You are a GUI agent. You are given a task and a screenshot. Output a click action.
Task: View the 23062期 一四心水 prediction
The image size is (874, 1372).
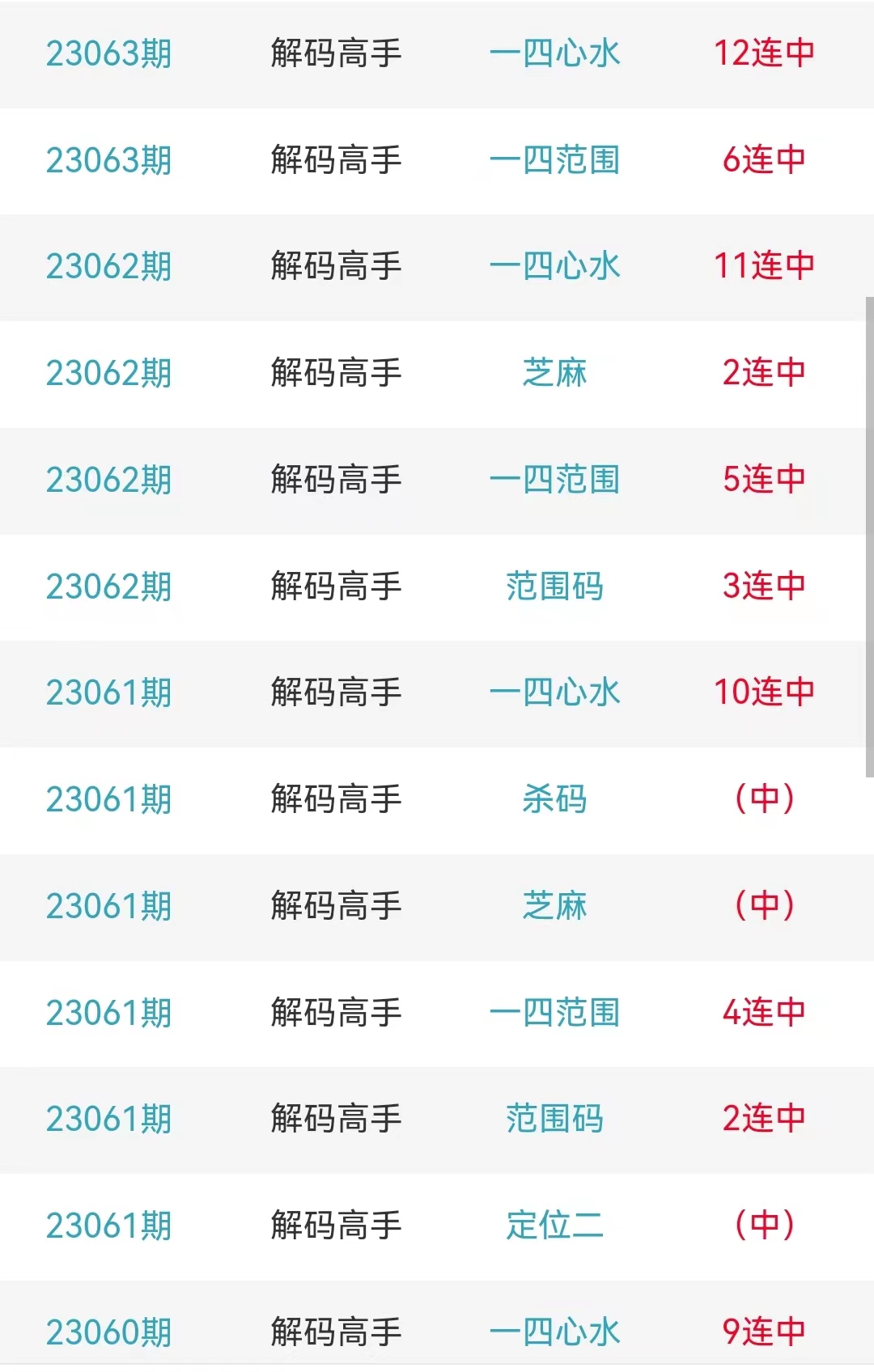[x=554, y=266]
